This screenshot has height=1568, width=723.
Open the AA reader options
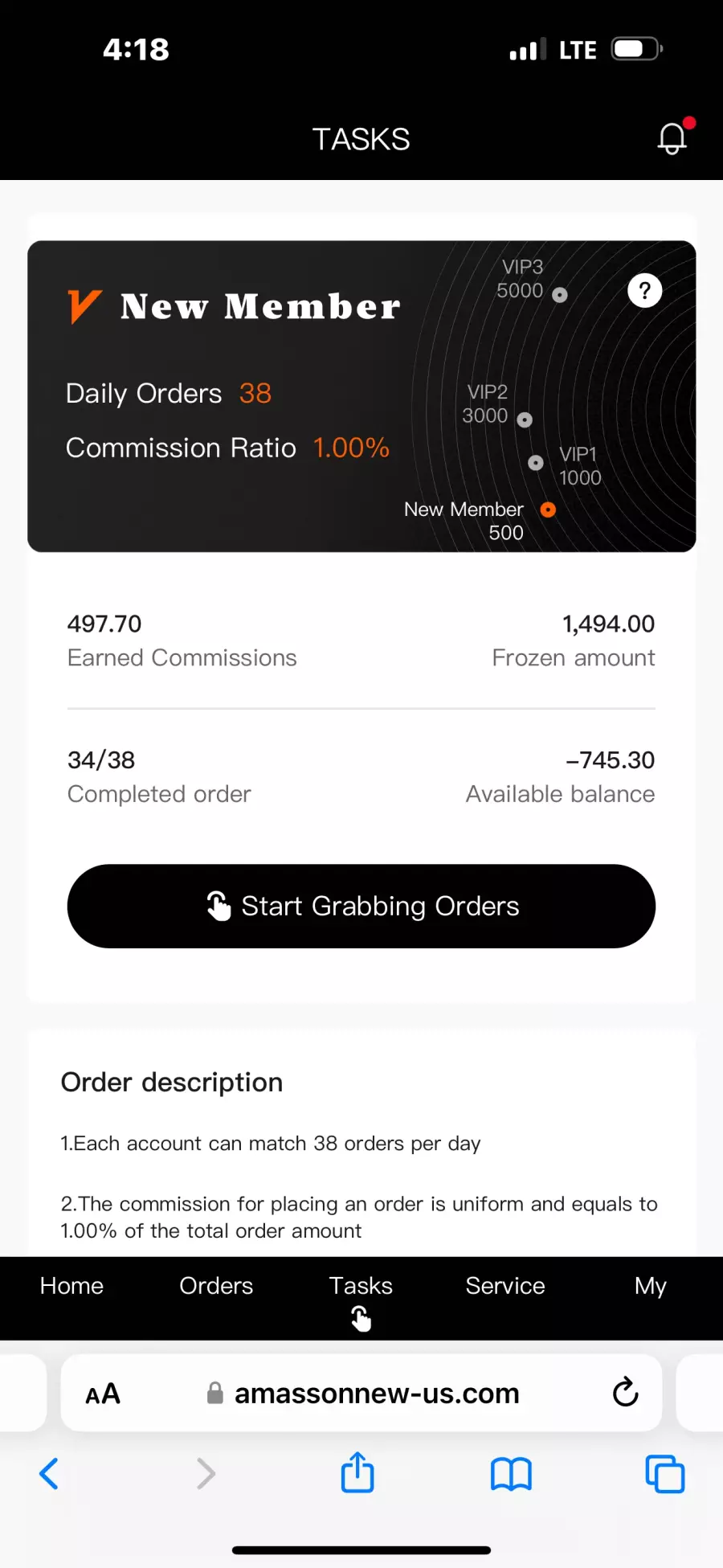tap(103, 1394)
